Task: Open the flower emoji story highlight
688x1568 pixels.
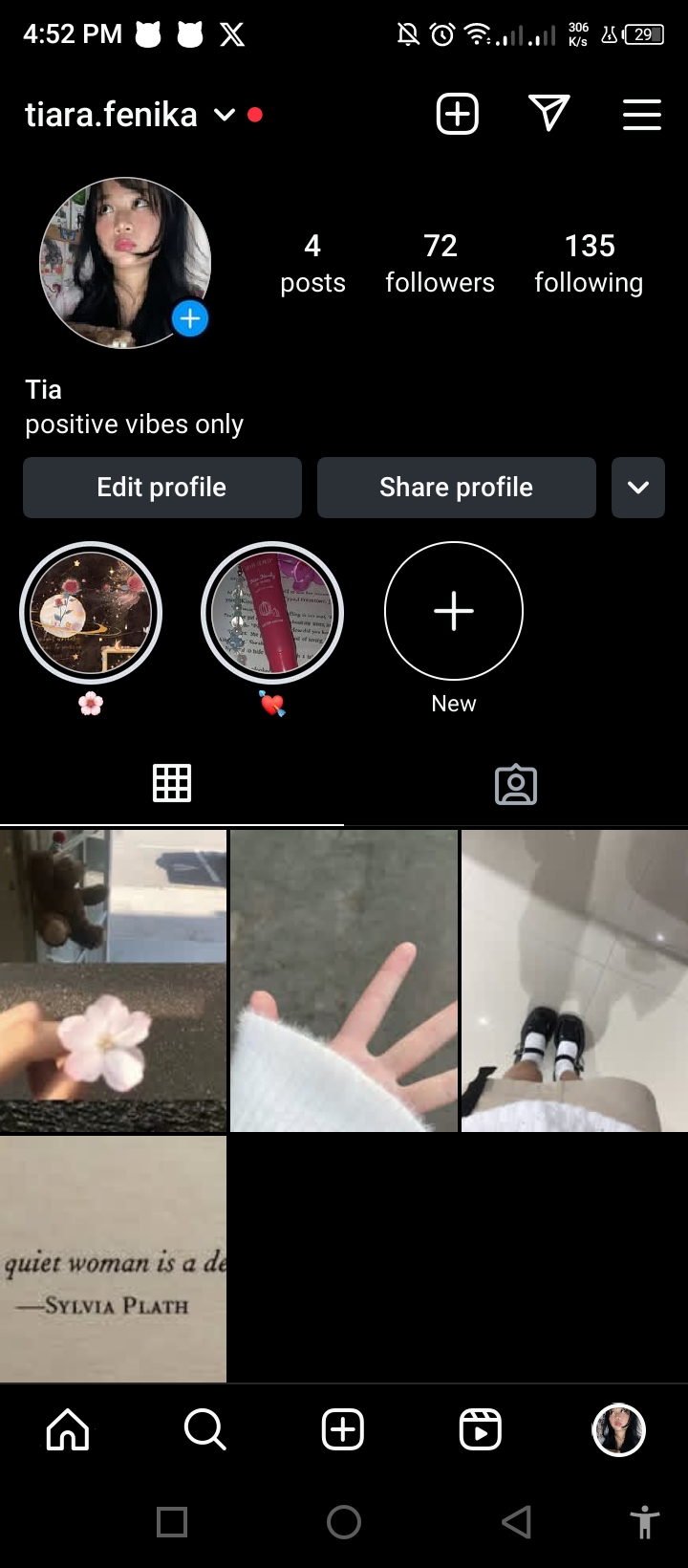Action: coord(91,613)
